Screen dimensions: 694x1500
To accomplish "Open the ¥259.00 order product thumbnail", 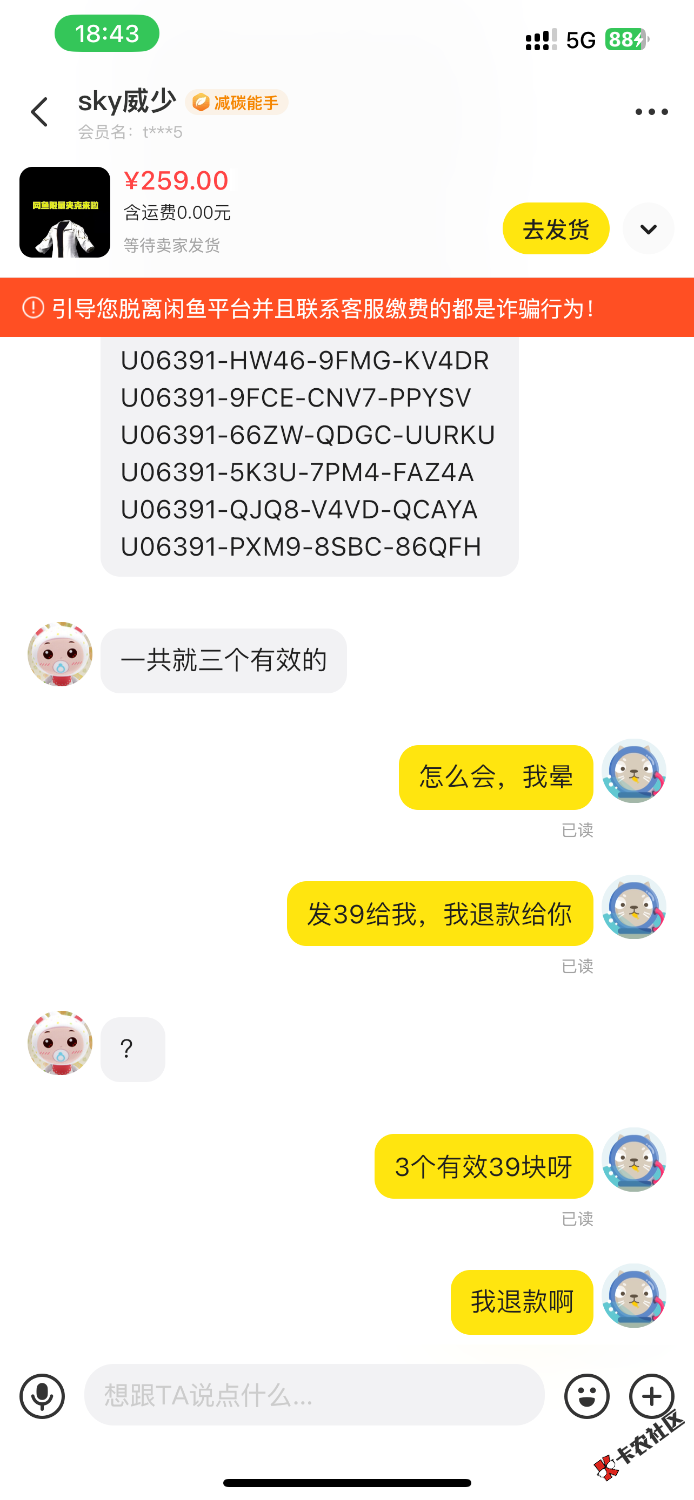I will [65, 212].
